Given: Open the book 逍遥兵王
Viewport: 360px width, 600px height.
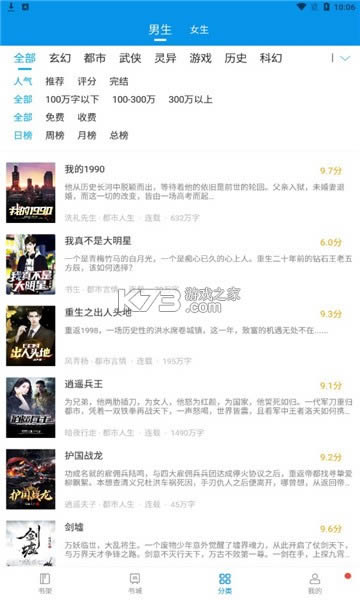Looking at the screenshot, I should point(180,408).
